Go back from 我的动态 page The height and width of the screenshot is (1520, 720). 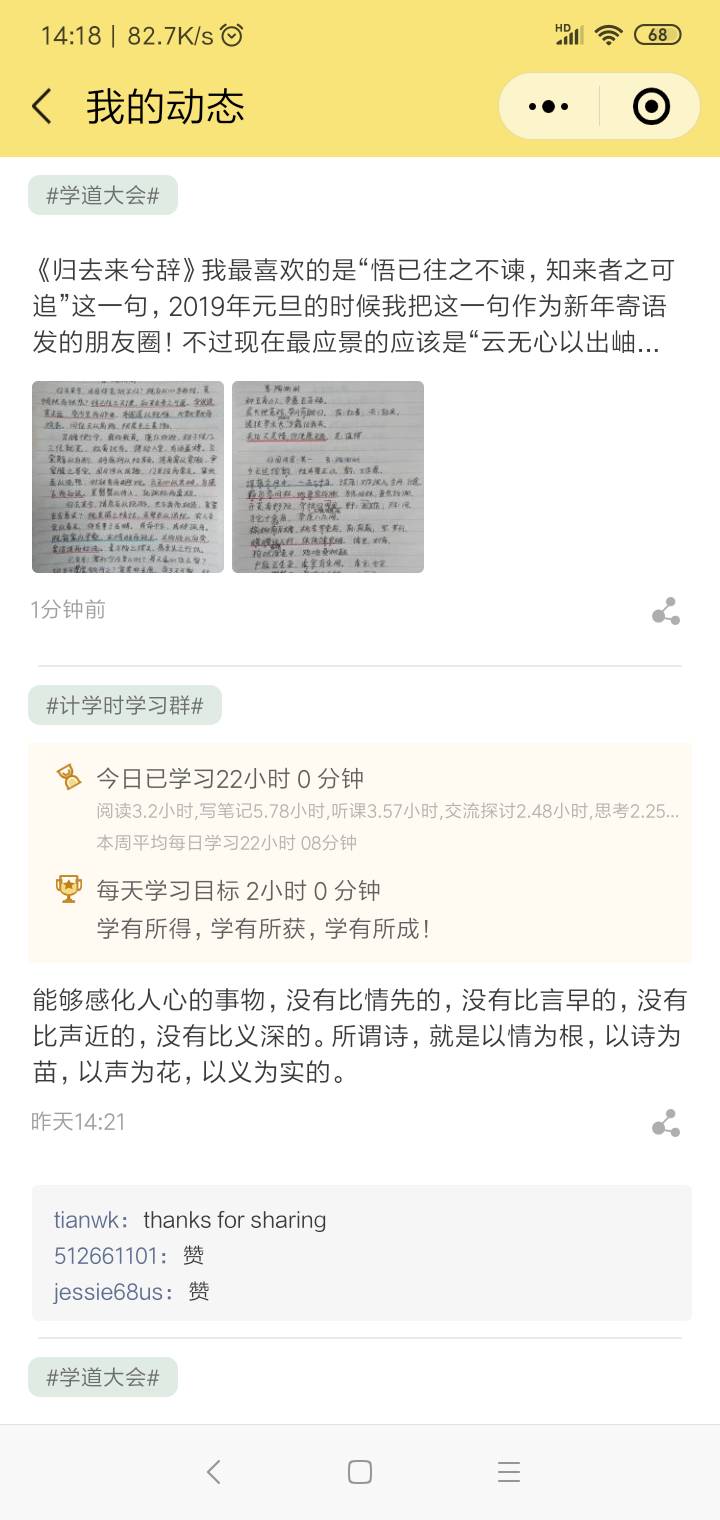point(42,106)
